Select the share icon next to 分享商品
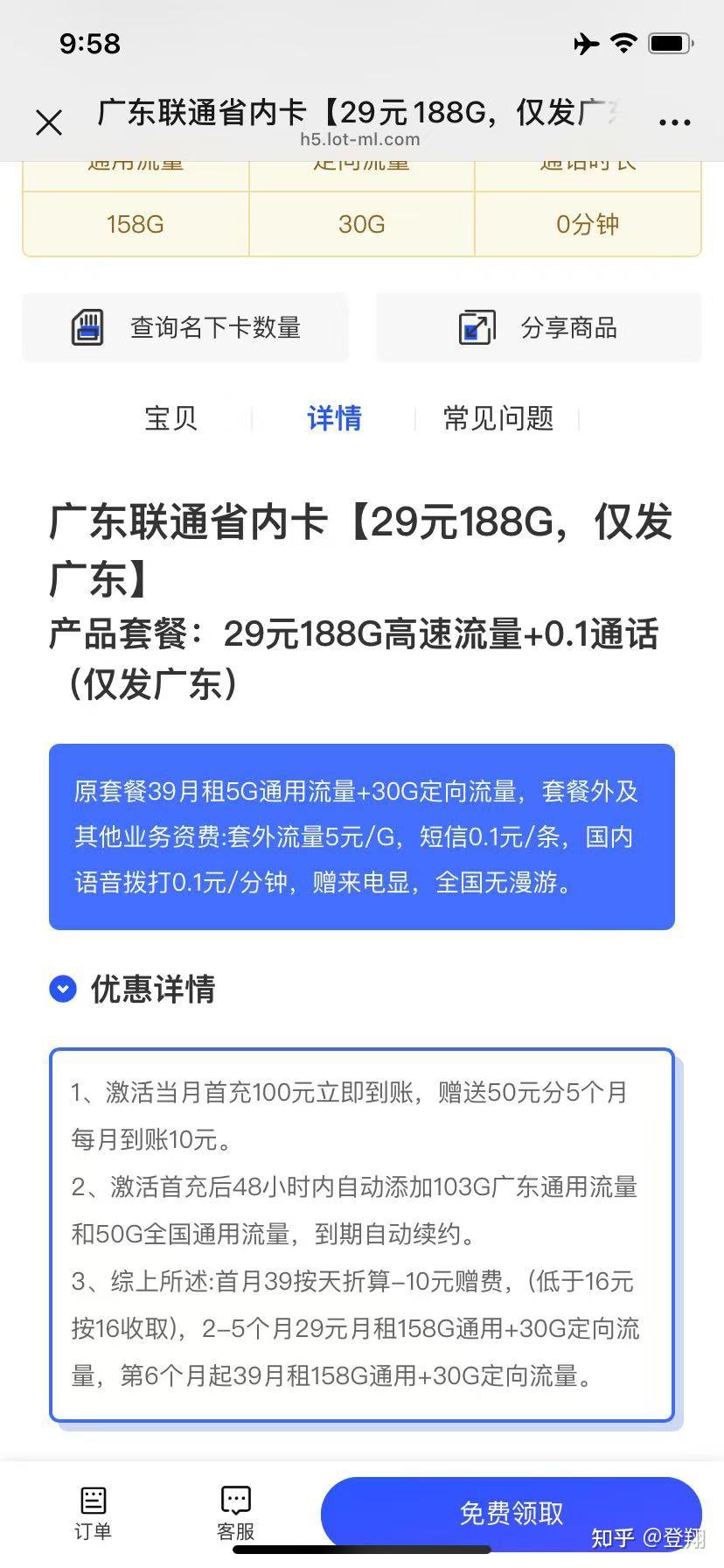 point(476,327)
